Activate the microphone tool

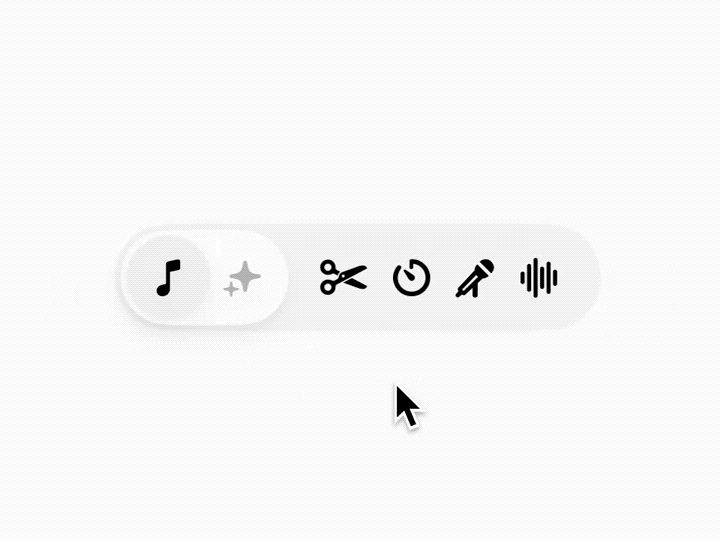[475, 278]
